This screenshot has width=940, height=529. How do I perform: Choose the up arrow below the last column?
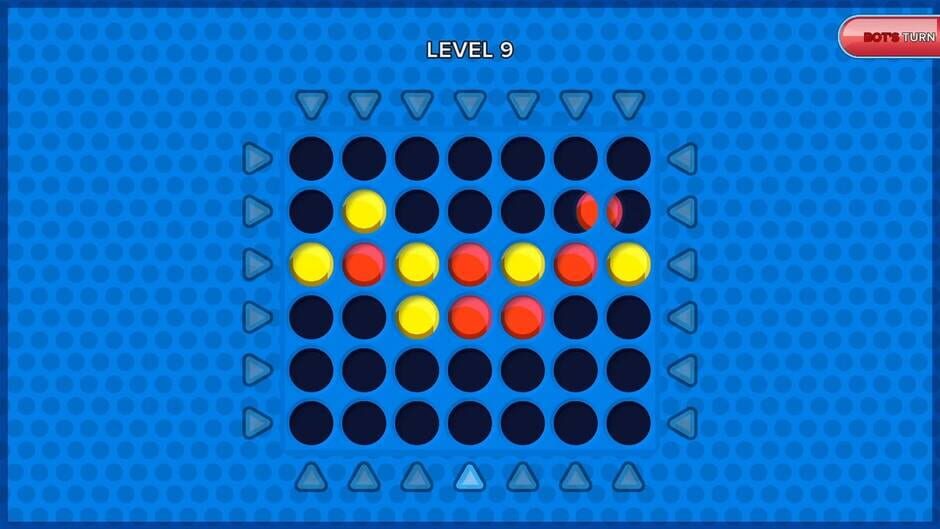coord(628,477)
